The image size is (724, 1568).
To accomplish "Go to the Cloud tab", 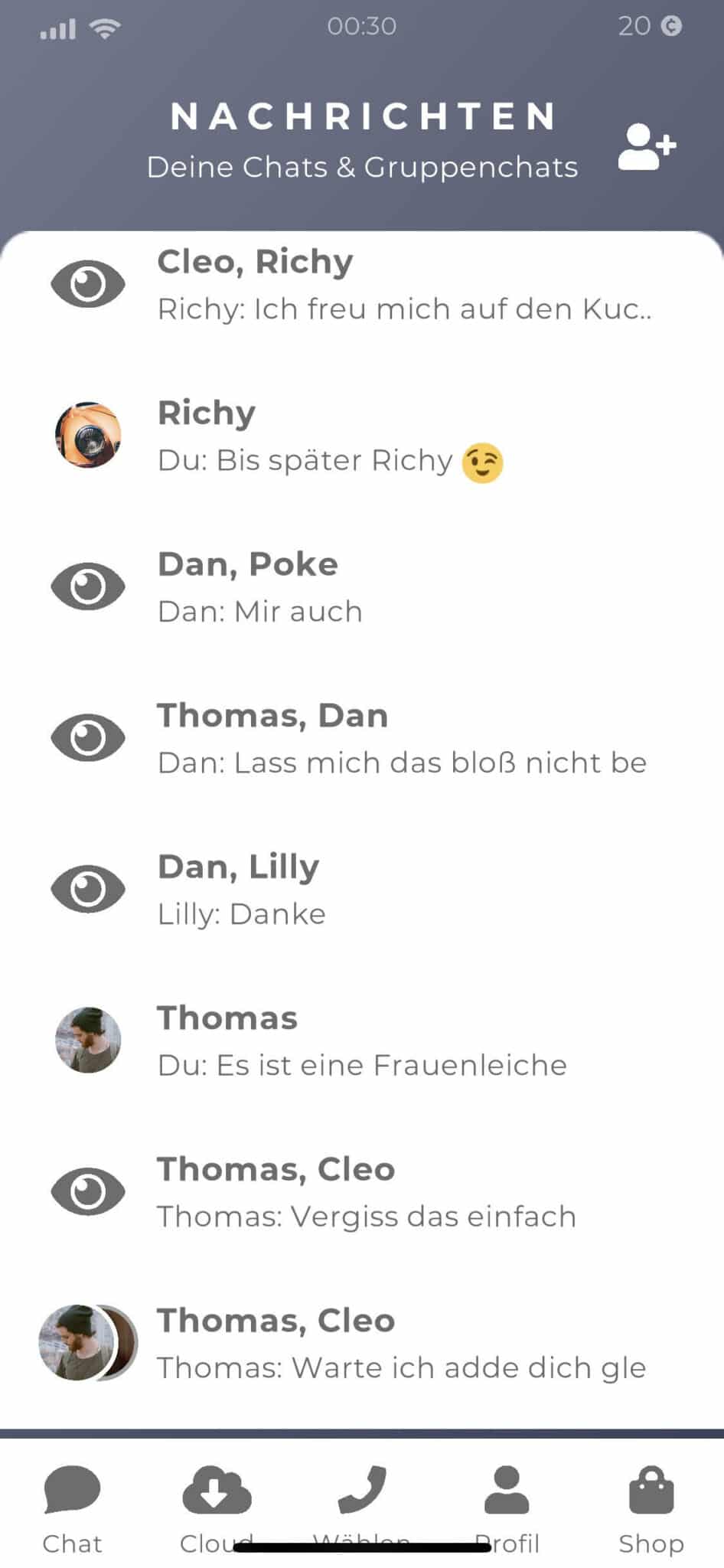I will click(x=217, y=1508).
